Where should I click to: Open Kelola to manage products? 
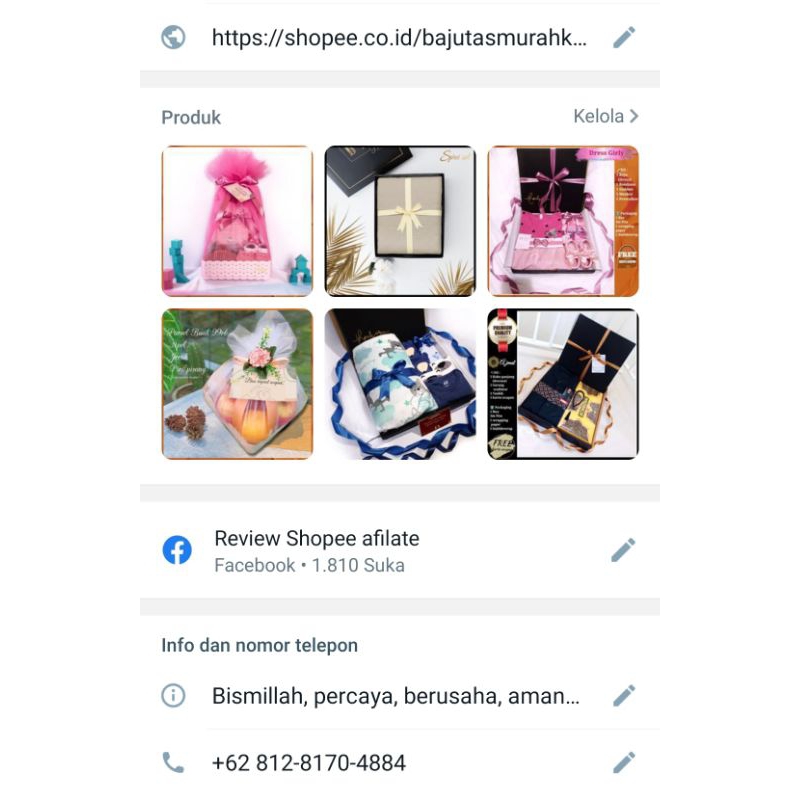[x=606, y=116]
